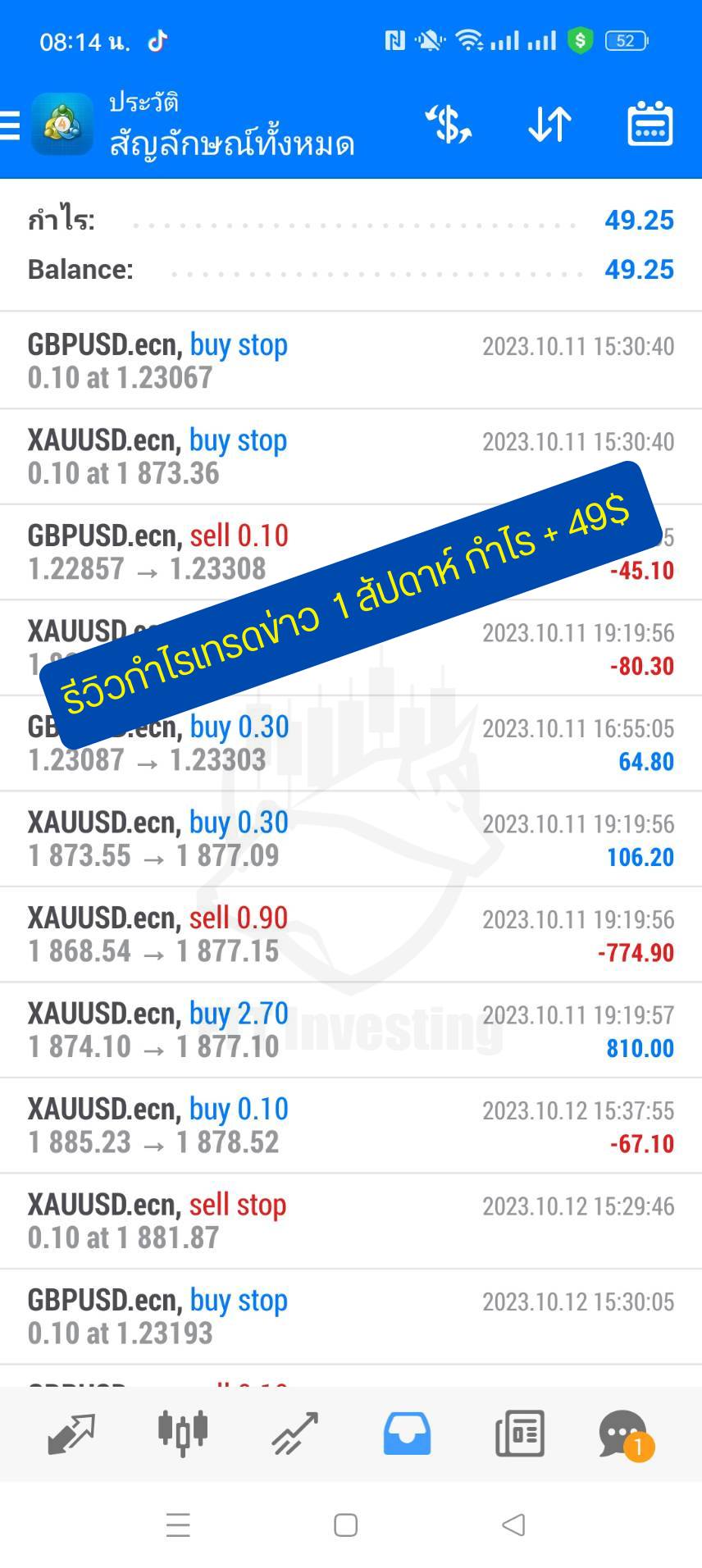Expand XAUUSD buy 0.10 loss -67.10
The width and height of the screenshot is (702, 1568).
[351, 1125]
